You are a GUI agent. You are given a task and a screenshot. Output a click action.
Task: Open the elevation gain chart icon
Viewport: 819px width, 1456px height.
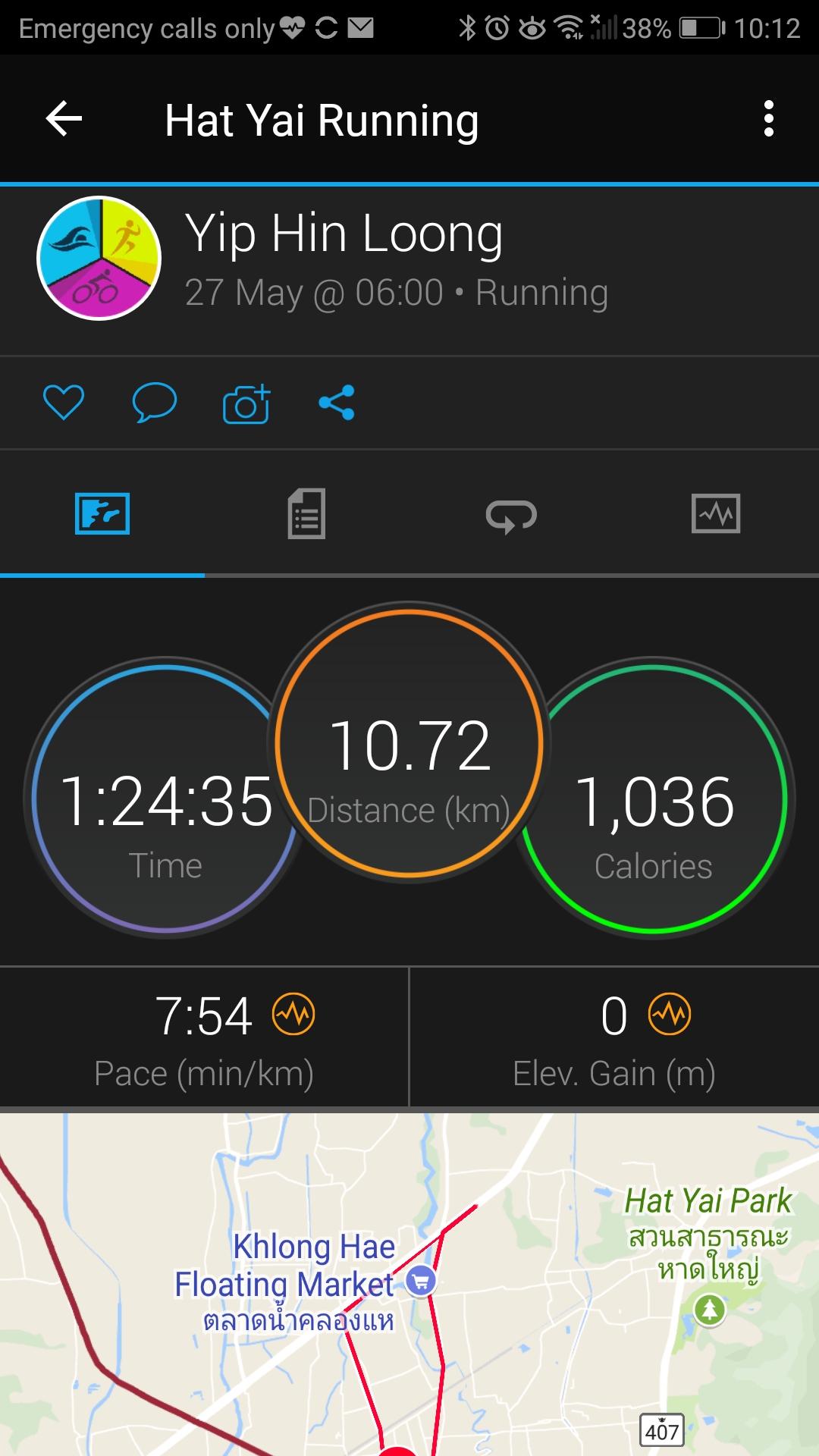670,1014
